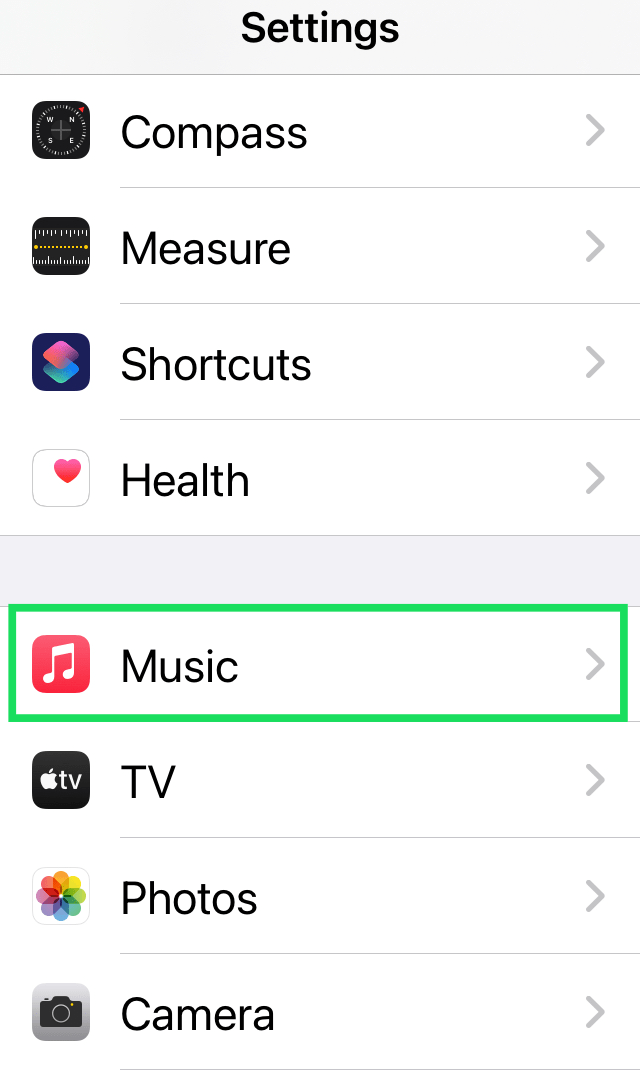Go to Shortcuts settings

point(320,362)
